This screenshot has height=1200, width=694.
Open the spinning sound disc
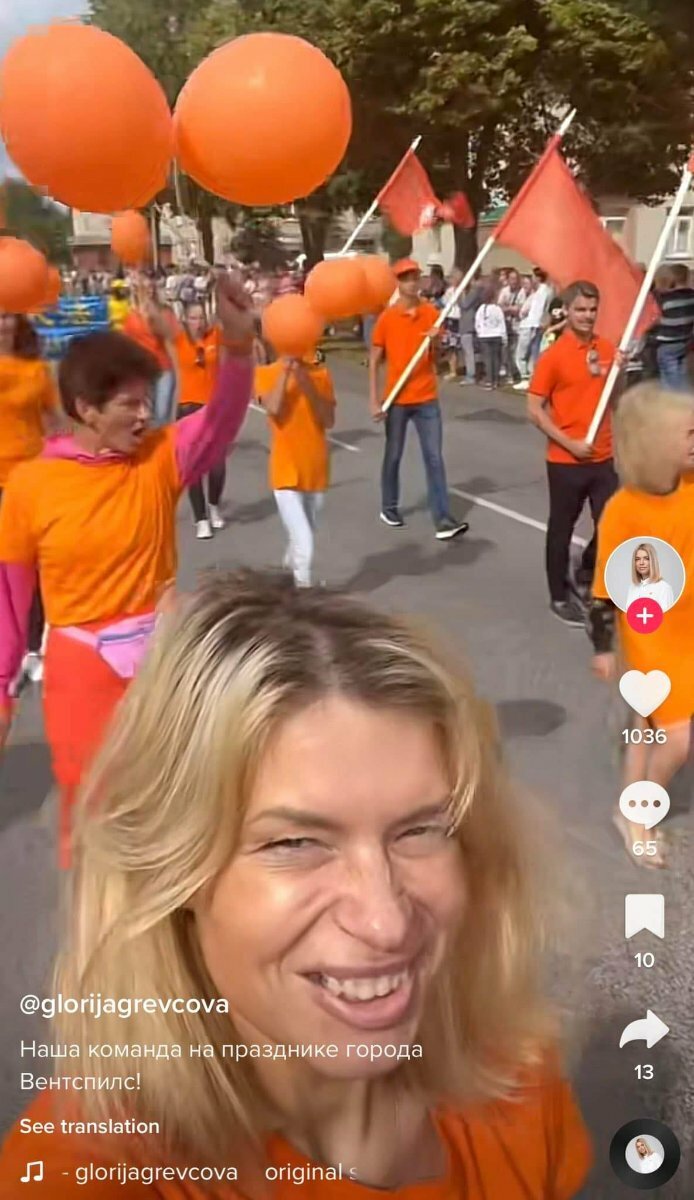coord(644,1154)
